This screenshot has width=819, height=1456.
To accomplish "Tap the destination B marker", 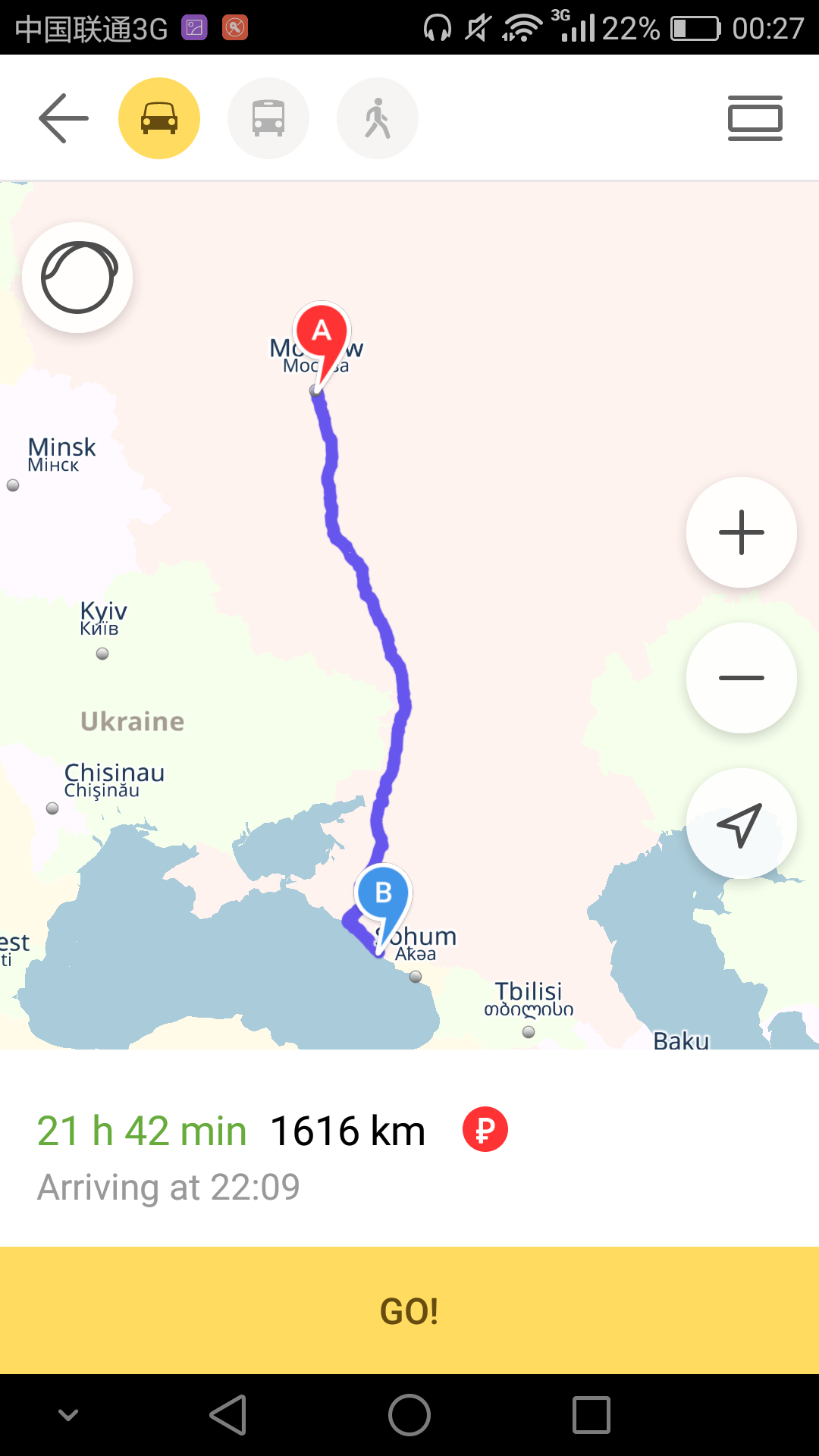I will click(x=384, y=895).
